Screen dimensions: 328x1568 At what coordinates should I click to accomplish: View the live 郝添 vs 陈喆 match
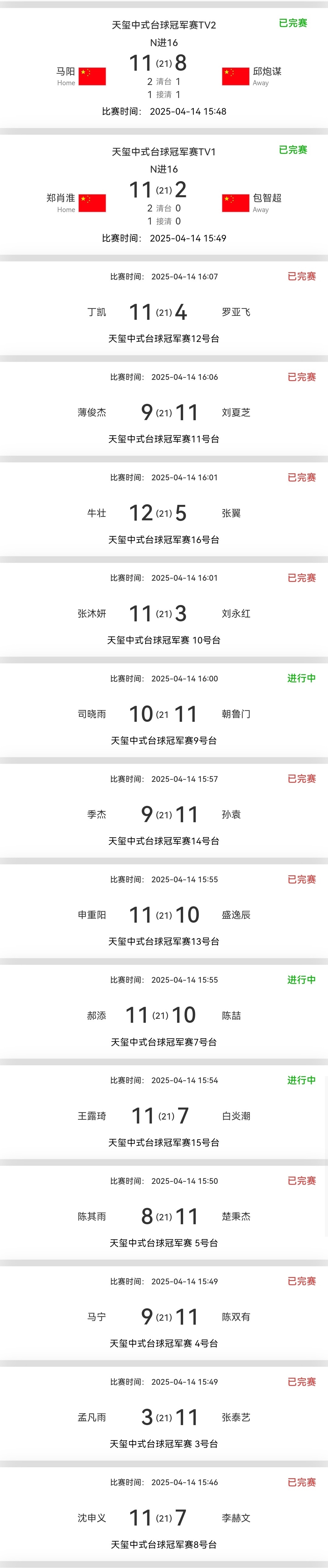[163, 1015]
